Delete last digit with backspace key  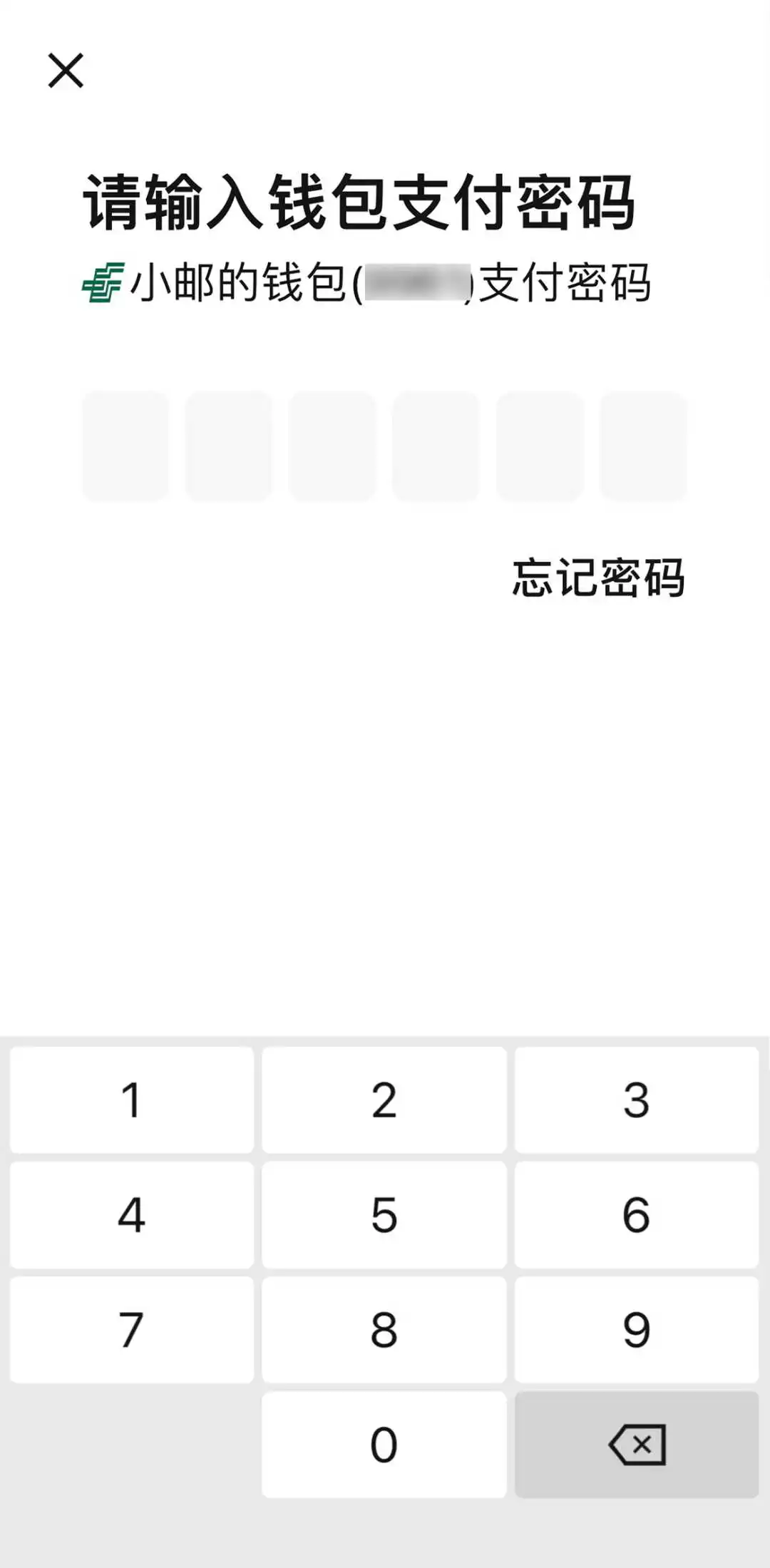(636, 1445)
